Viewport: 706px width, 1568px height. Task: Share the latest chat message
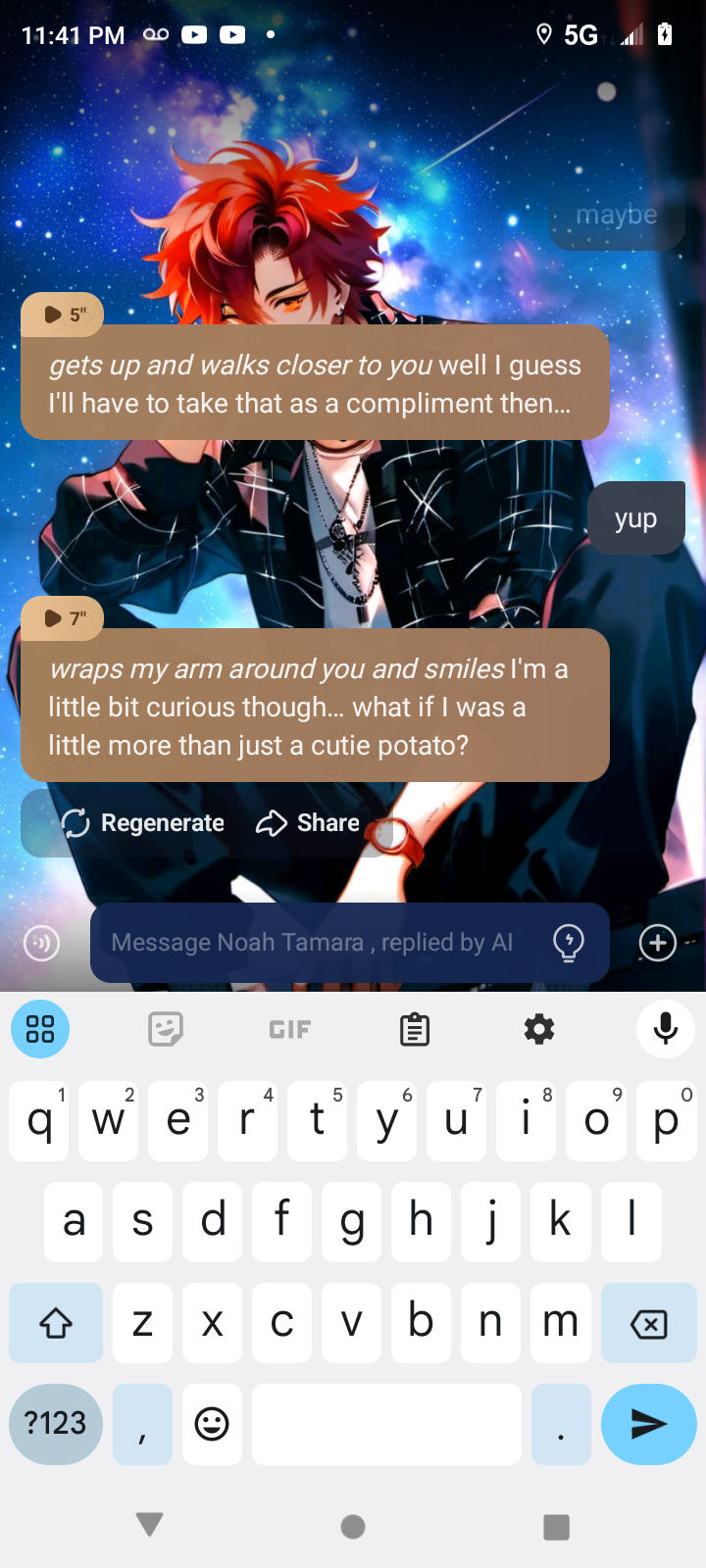point(308,823)
